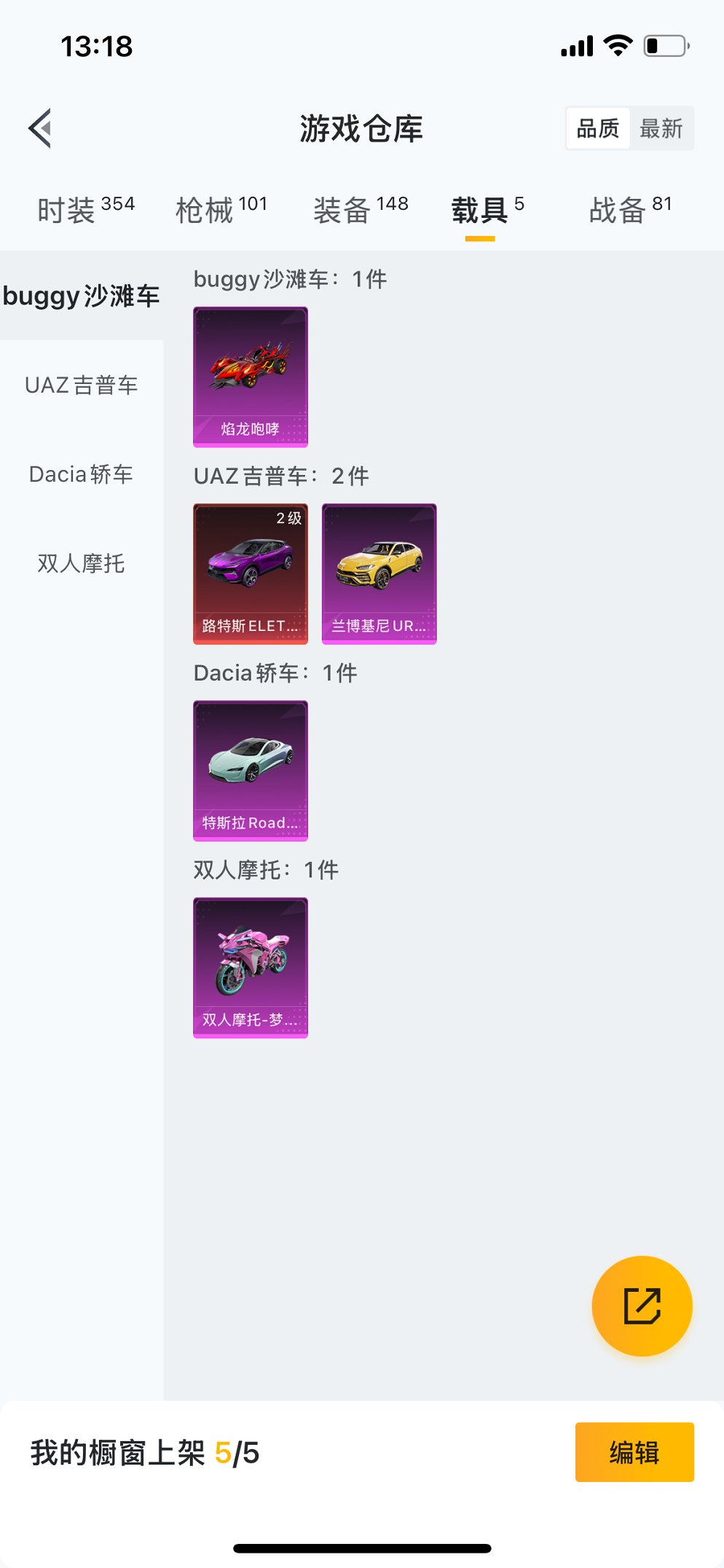Select UAZ吉普车 in the sidebar
This screenshot has height=1568, width=724.
click(x=82, y=385)
